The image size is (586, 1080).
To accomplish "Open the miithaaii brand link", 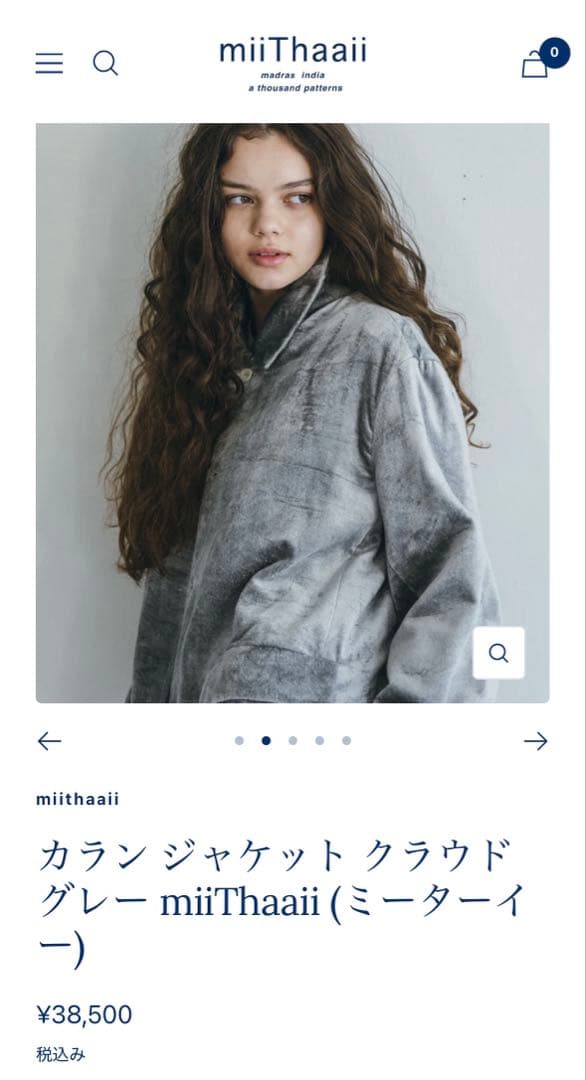I will (x=78, y=799).
